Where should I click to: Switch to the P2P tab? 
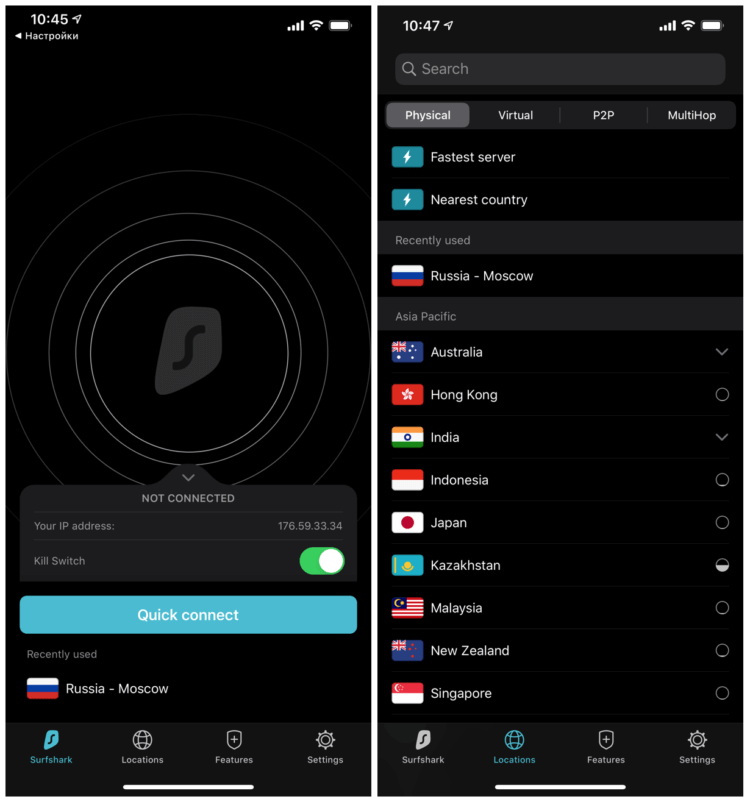coord(603,115)
